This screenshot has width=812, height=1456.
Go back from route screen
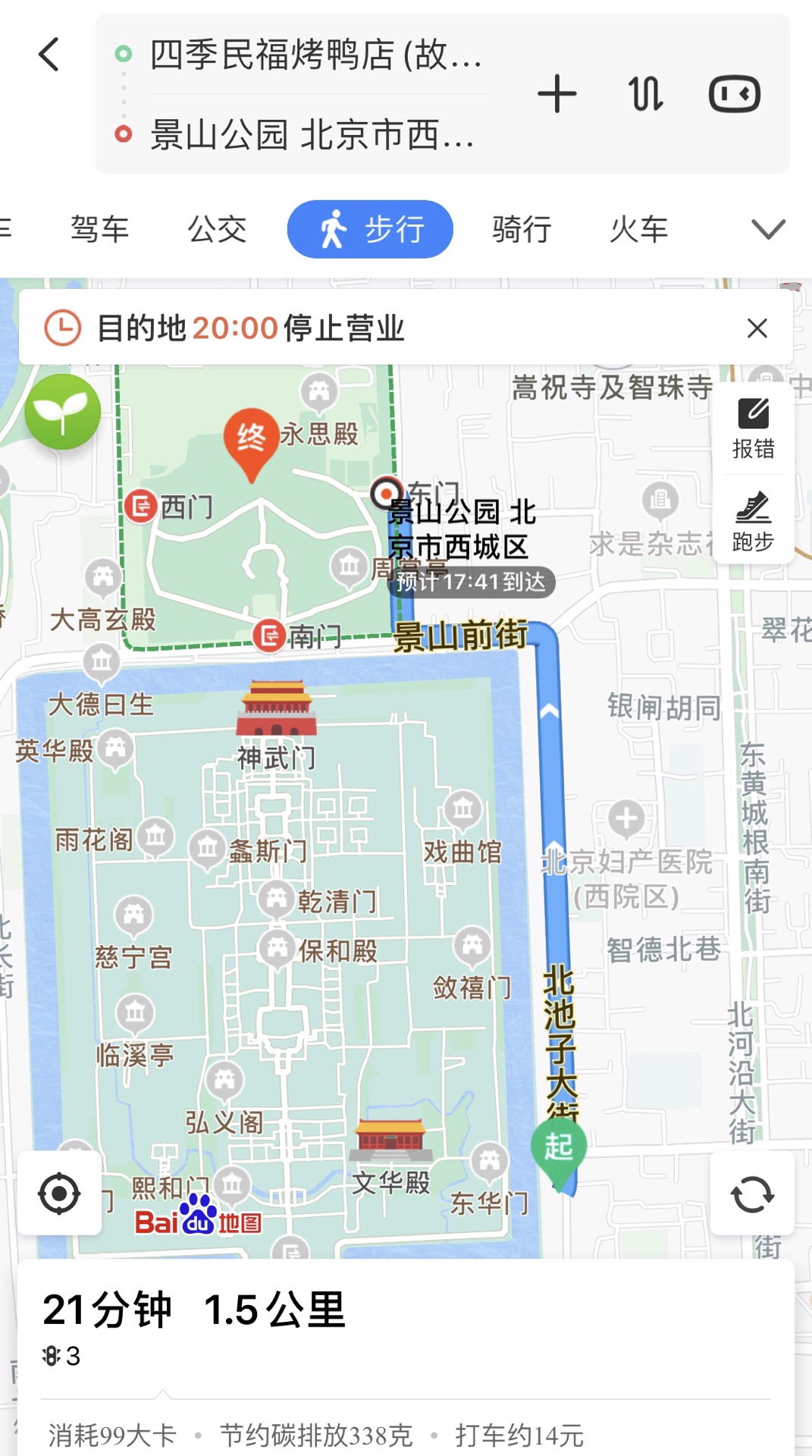click(49, 55)
